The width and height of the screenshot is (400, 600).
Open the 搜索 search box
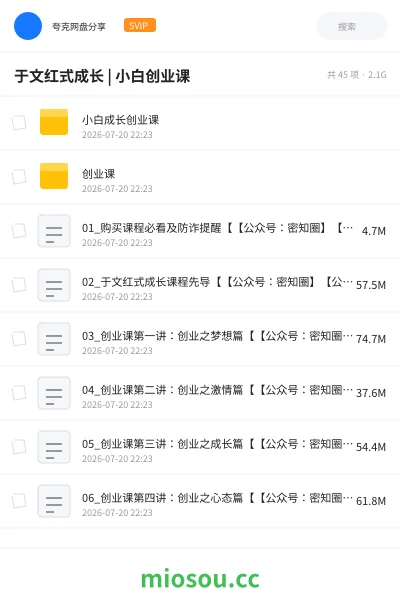(x=351, y=26)
